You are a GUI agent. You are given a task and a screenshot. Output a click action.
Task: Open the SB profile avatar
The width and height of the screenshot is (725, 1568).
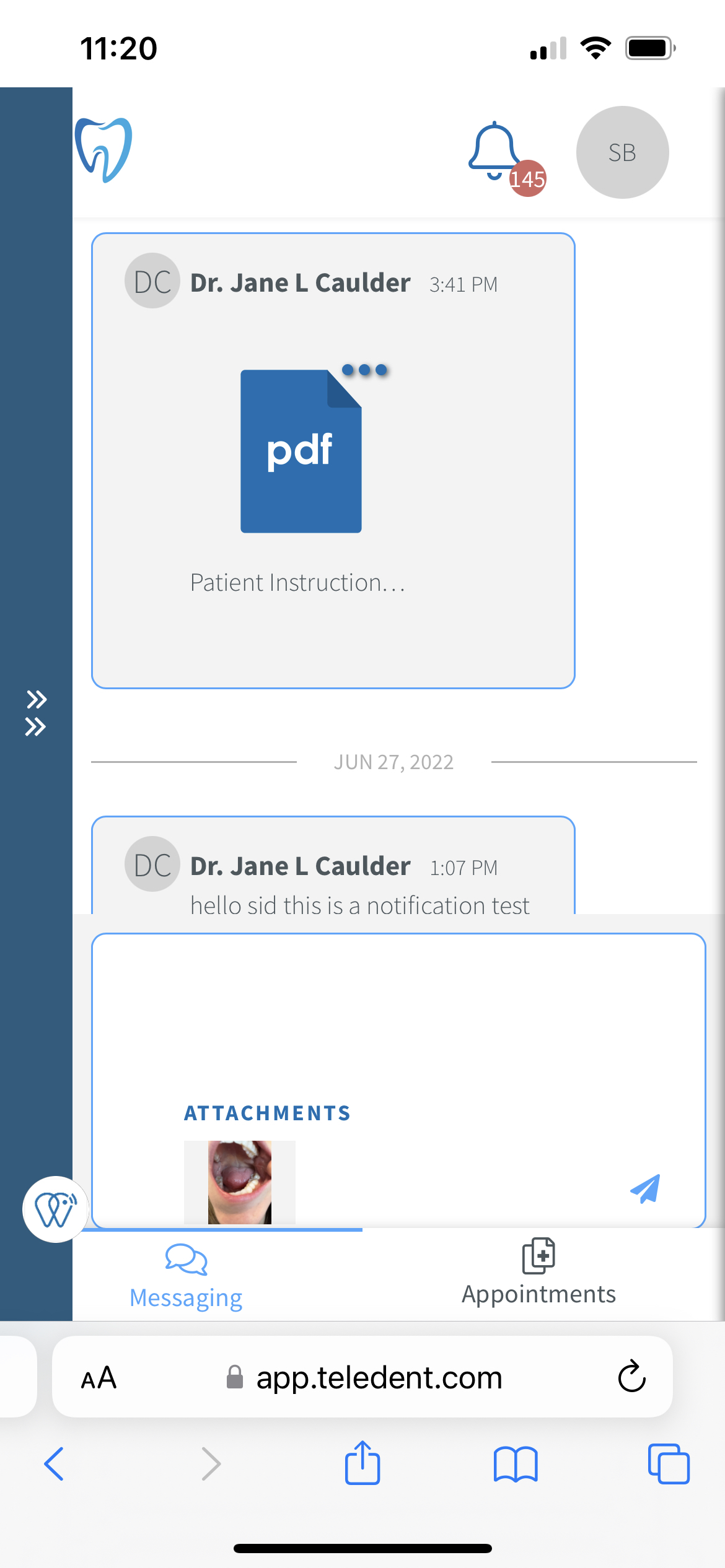click(x=622, y=152)
